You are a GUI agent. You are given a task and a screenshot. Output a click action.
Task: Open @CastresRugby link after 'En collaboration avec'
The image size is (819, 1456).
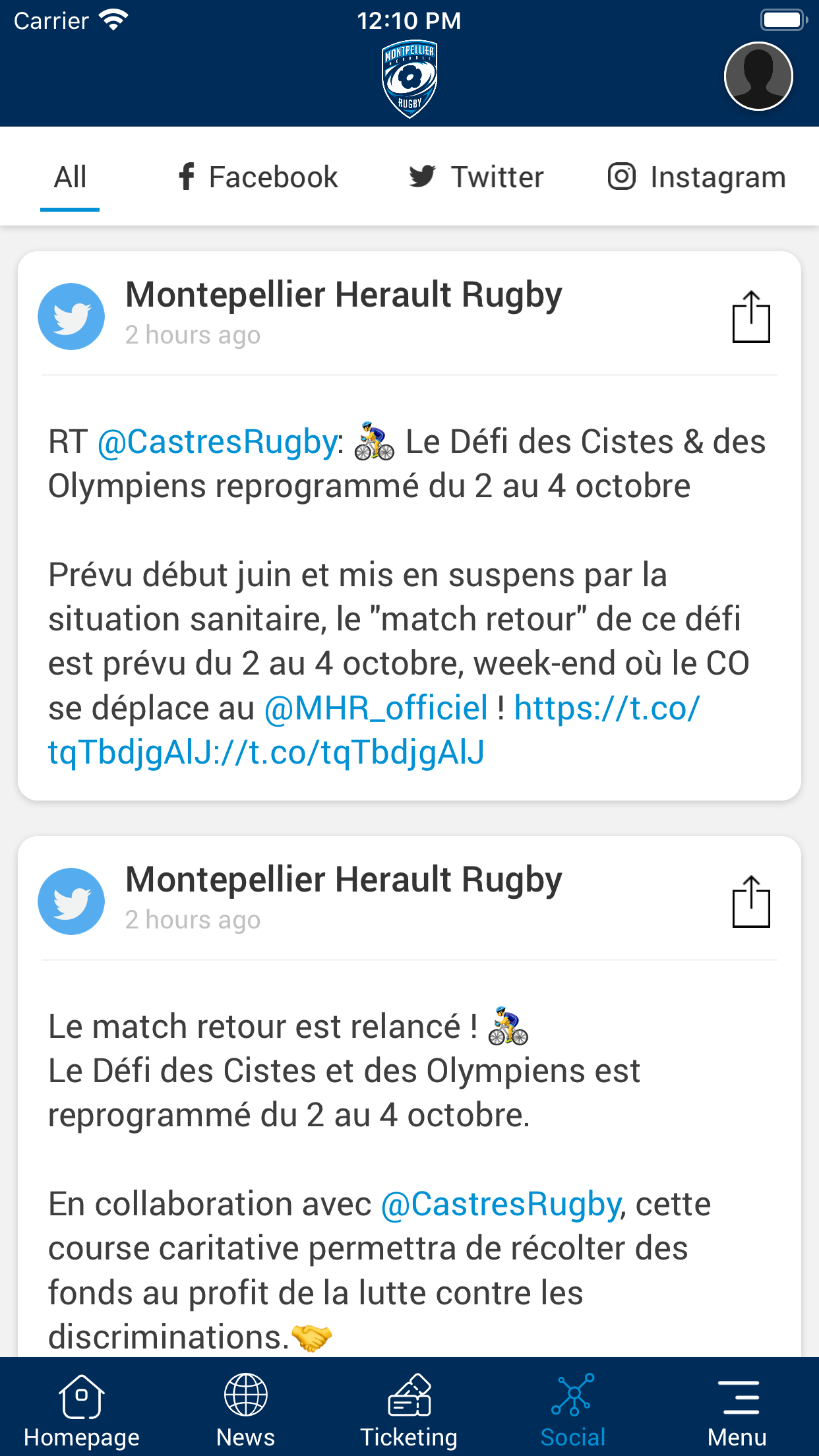pos(501,1204)
